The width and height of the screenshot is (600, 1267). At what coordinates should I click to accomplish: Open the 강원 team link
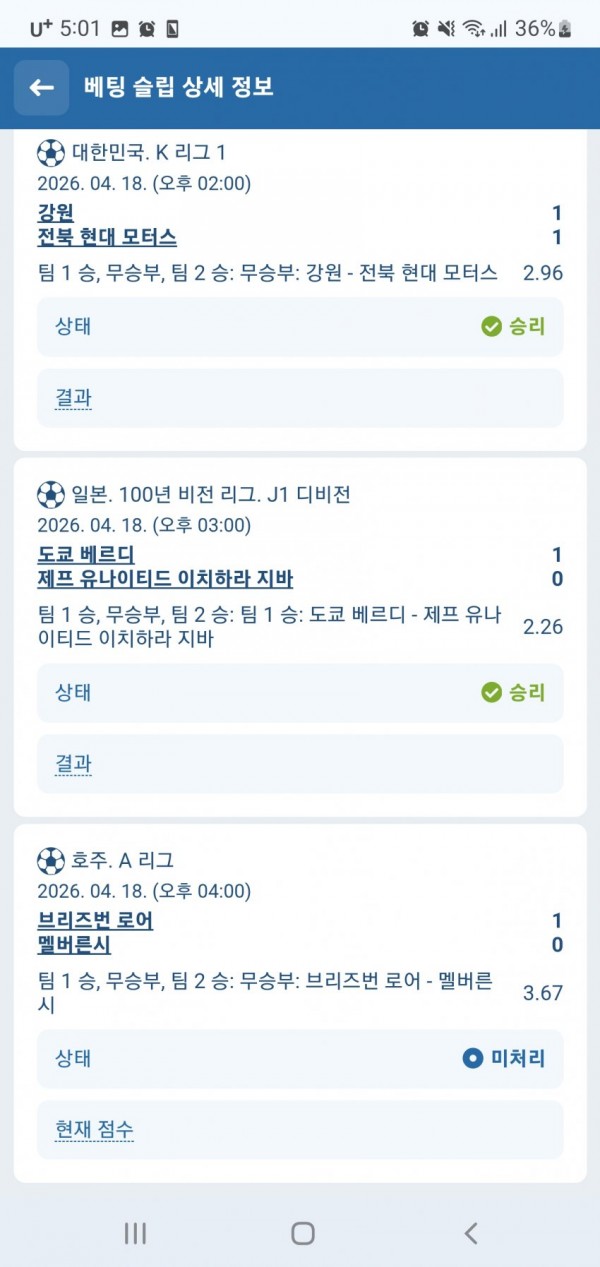click(x=56, y=213)
